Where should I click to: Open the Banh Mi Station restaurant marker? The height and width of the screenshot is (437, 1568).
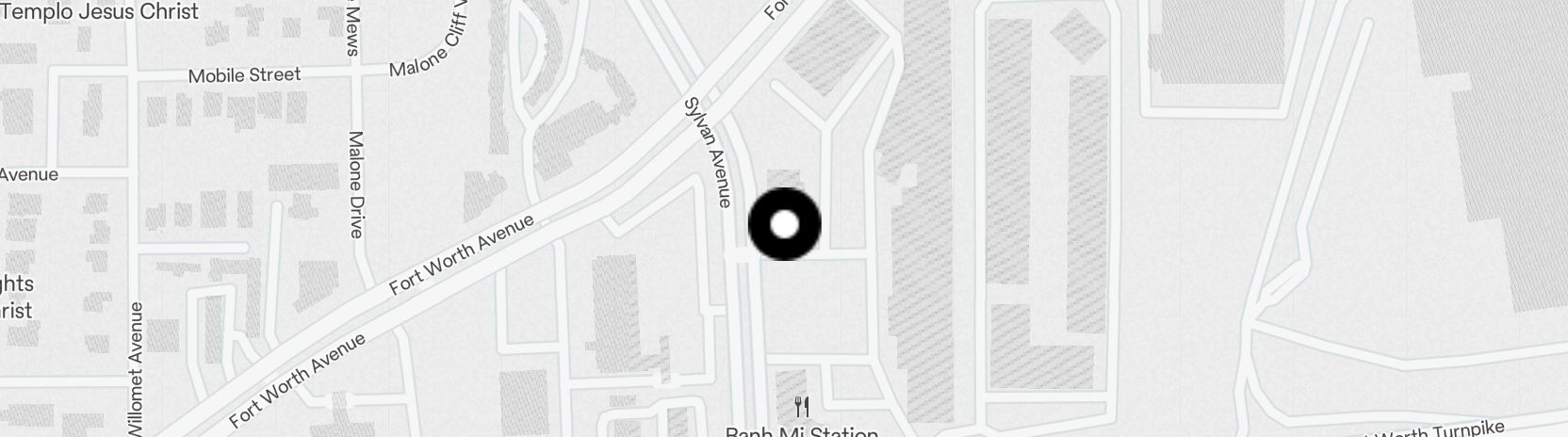(802, 407)
